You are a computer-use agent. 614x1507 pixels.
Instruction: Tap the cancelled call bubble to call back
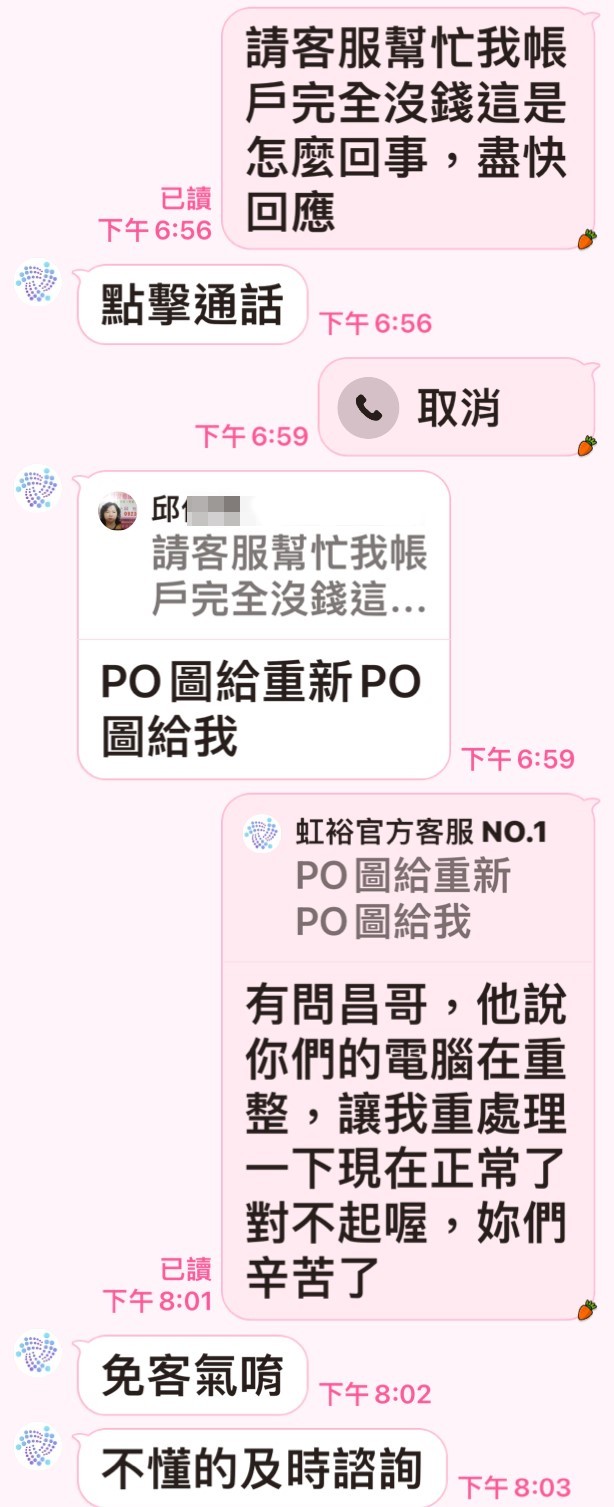(456, 407)
